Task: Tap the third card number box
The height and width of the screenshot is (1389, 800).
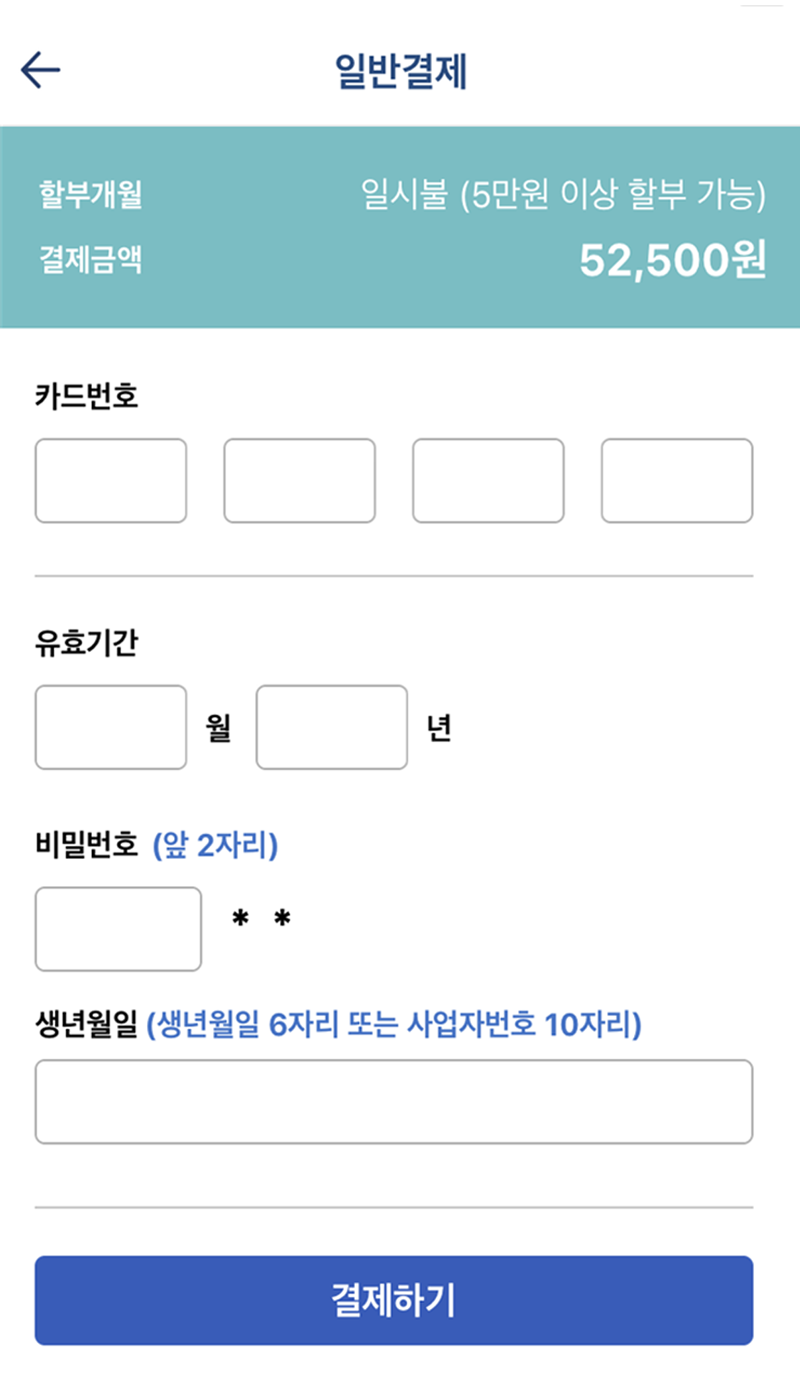Action: tap(488, 481)
